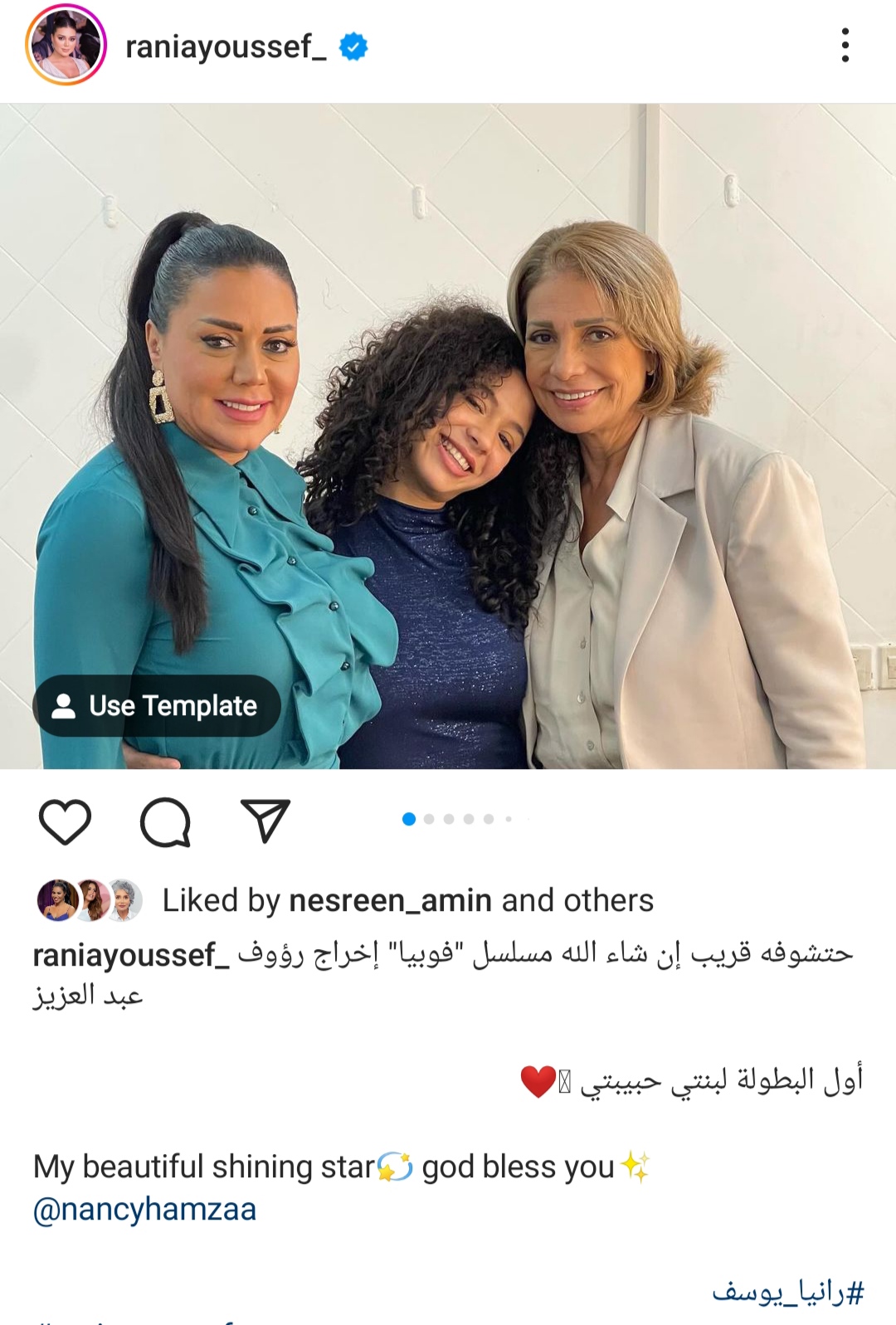Like this post with the heart icon

tap(66, 822)
